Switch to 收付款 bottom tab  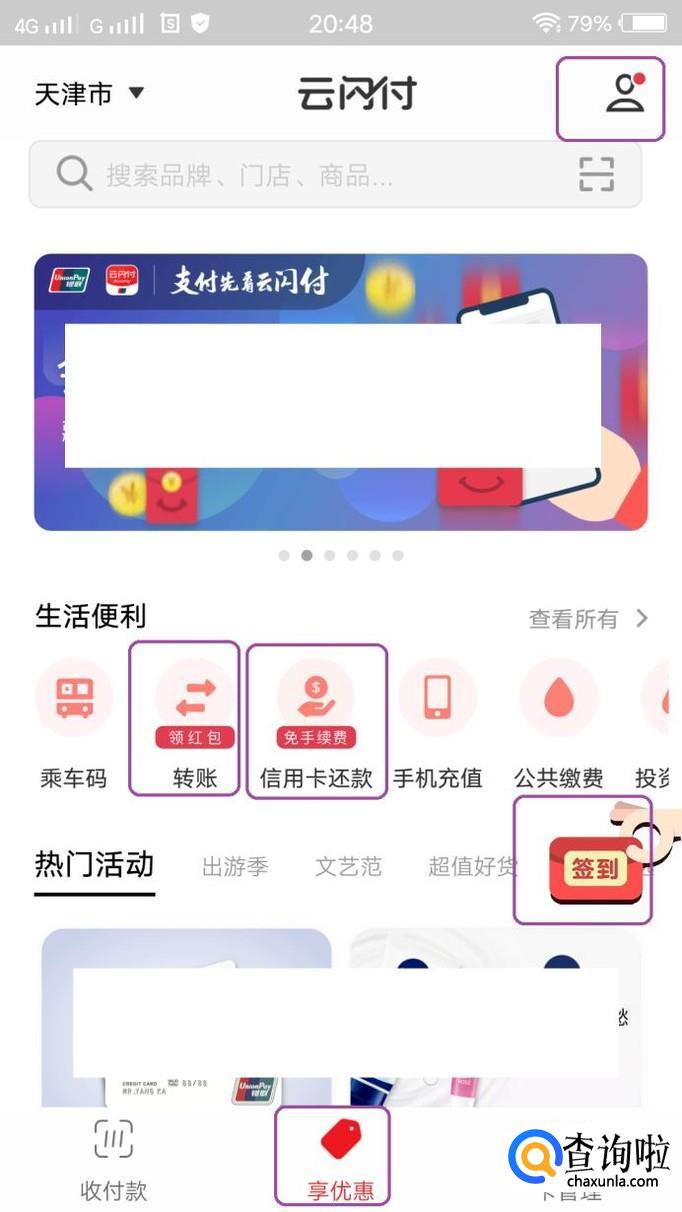coord(113,1160)
